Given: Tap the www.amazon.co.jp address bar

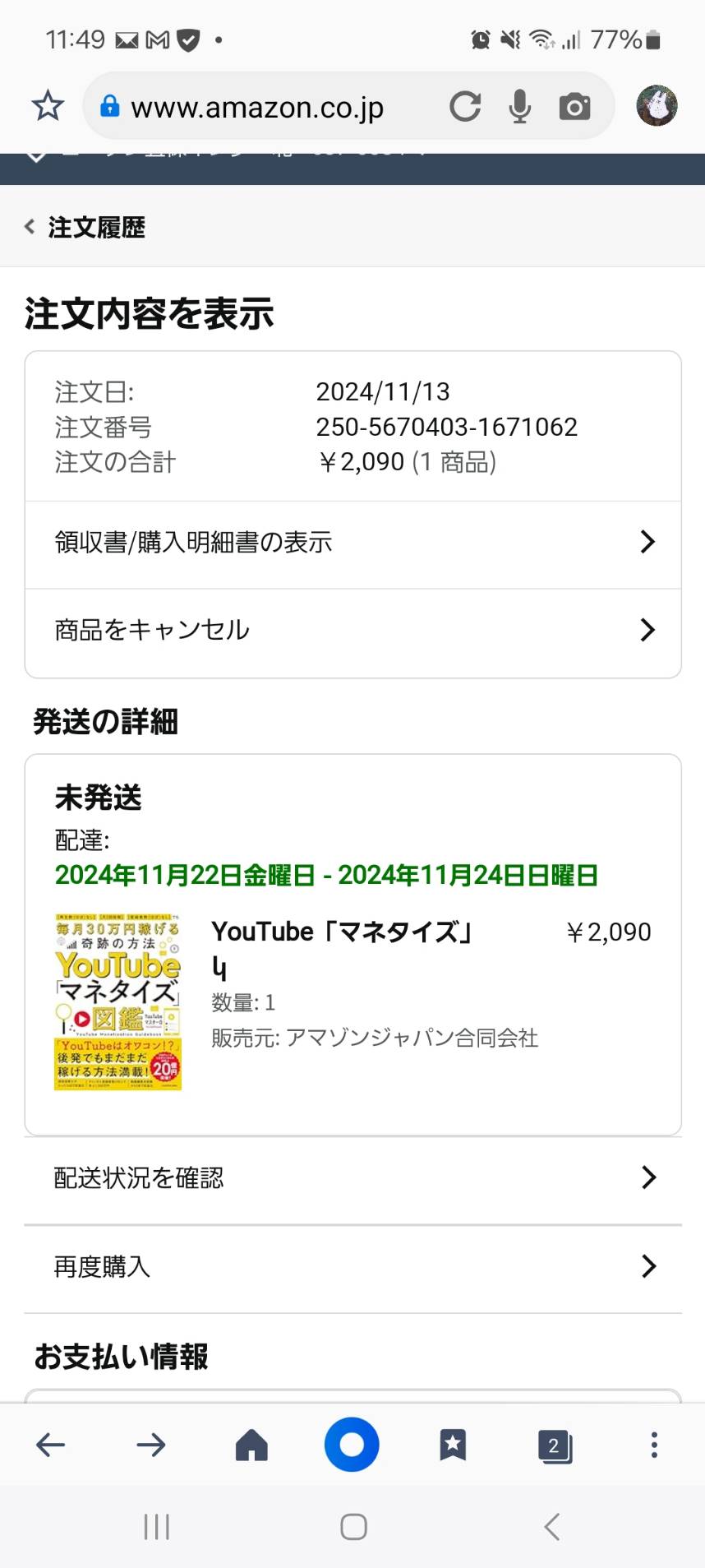Looking at the screenshot, I should coord(256,107).
